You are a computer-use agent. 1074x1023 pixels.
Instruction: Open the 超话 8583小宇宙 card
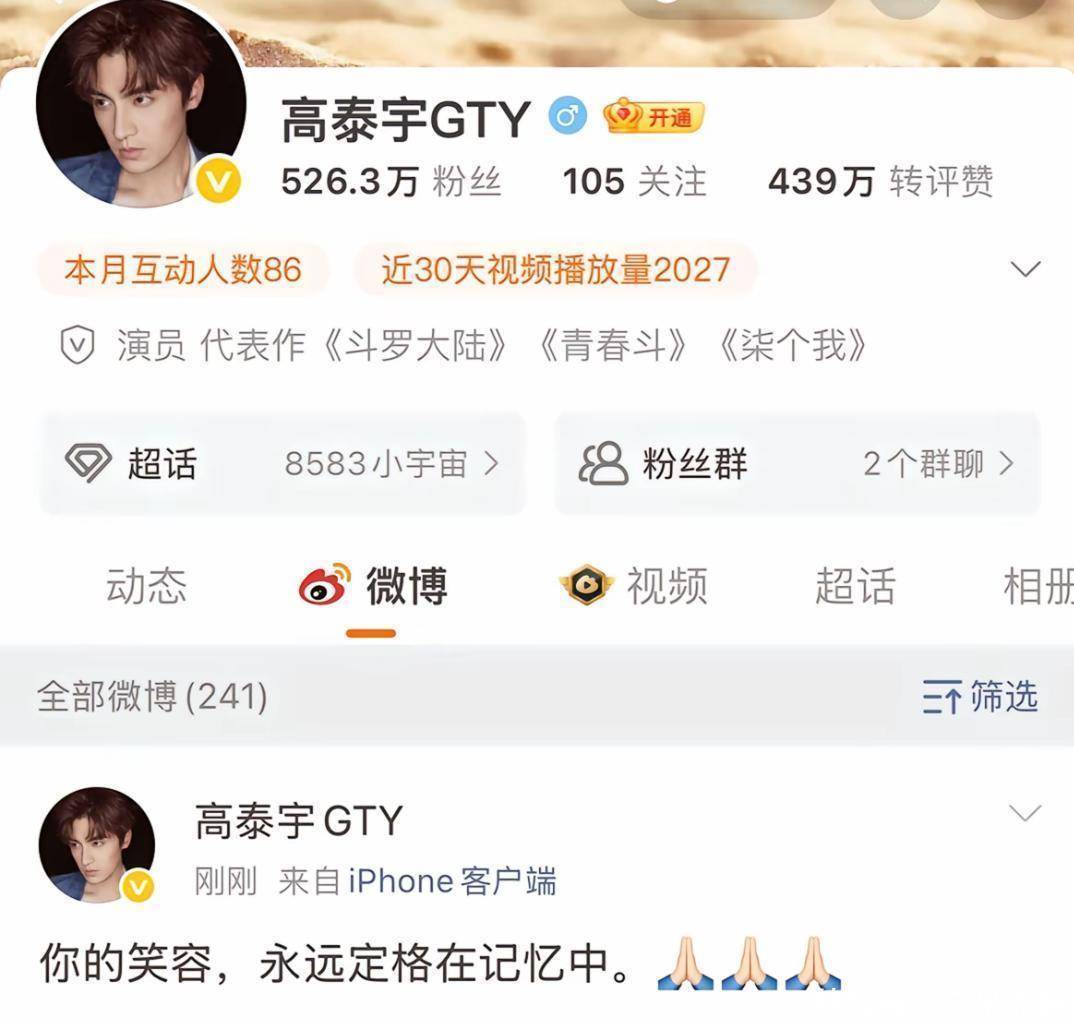point(282,464)
